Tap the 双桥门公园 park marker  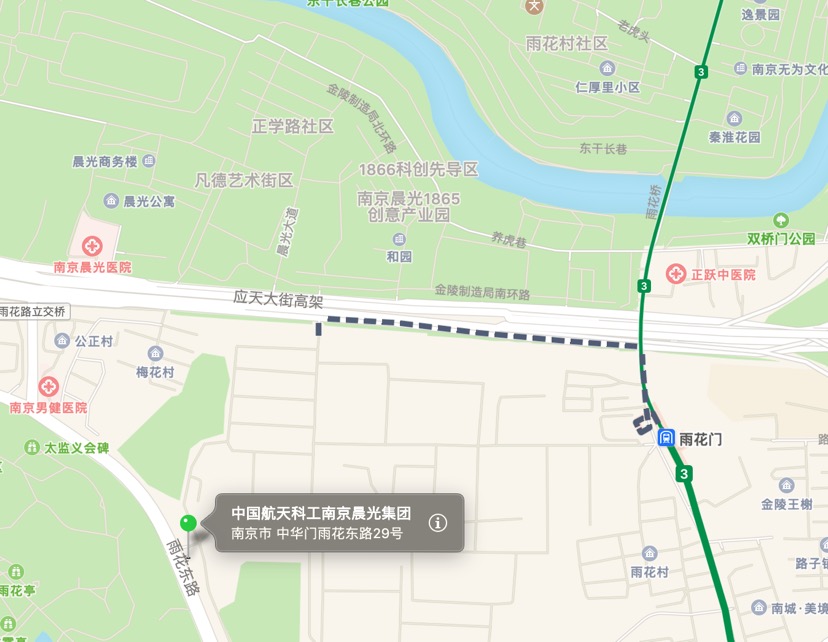781,220
